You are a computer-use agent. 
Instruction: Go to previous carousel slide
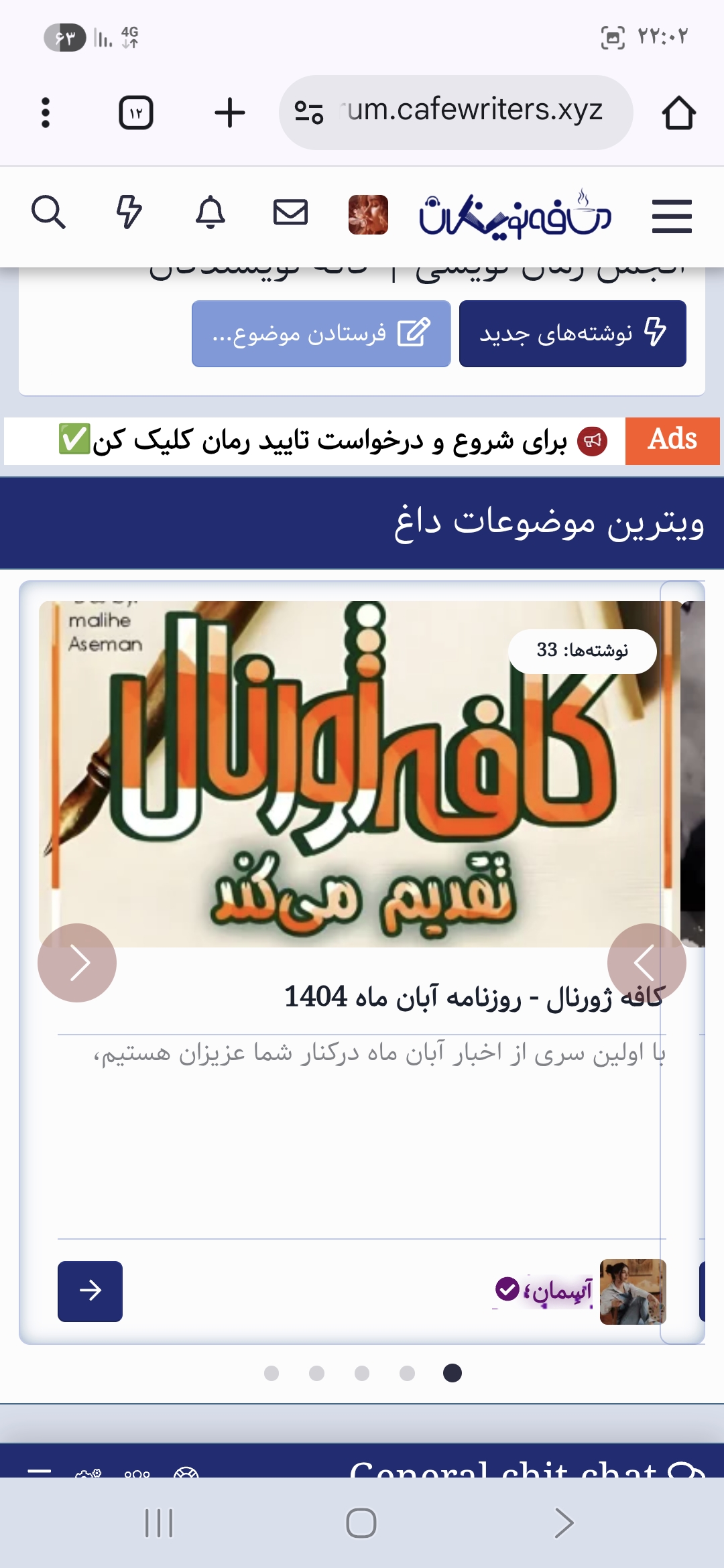[x=646, y=963]
